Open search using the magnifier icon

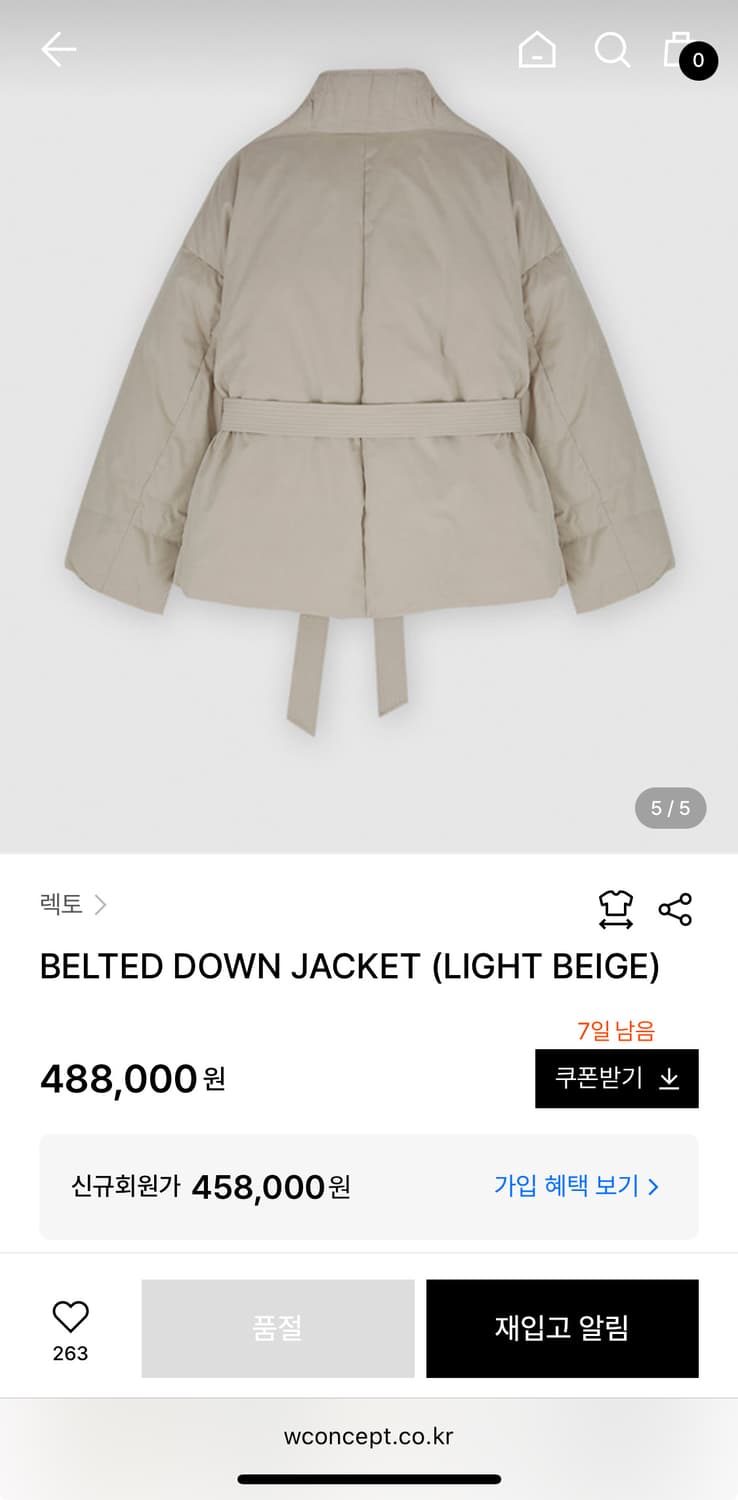coord(612,49)
